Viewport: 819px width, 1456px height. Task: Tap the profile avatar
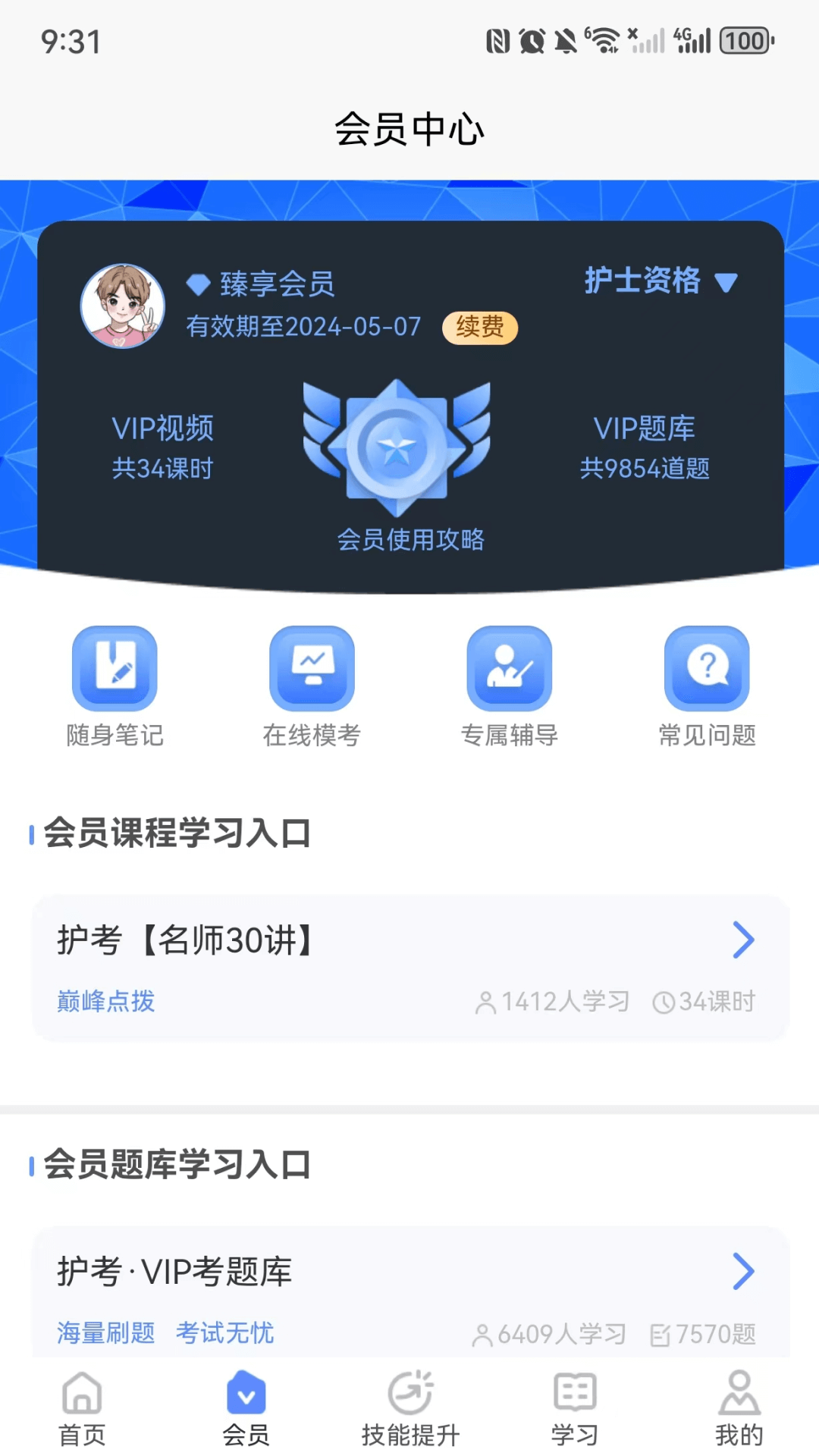[123, 306]
